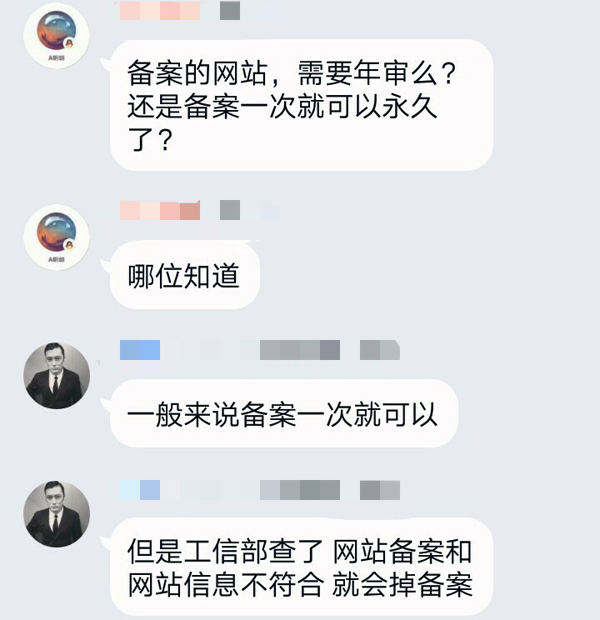The height and width of the screenshot is (620, 600).
Task: Open avatar beside 但是工信部查了 message
Action: (57, 515)
